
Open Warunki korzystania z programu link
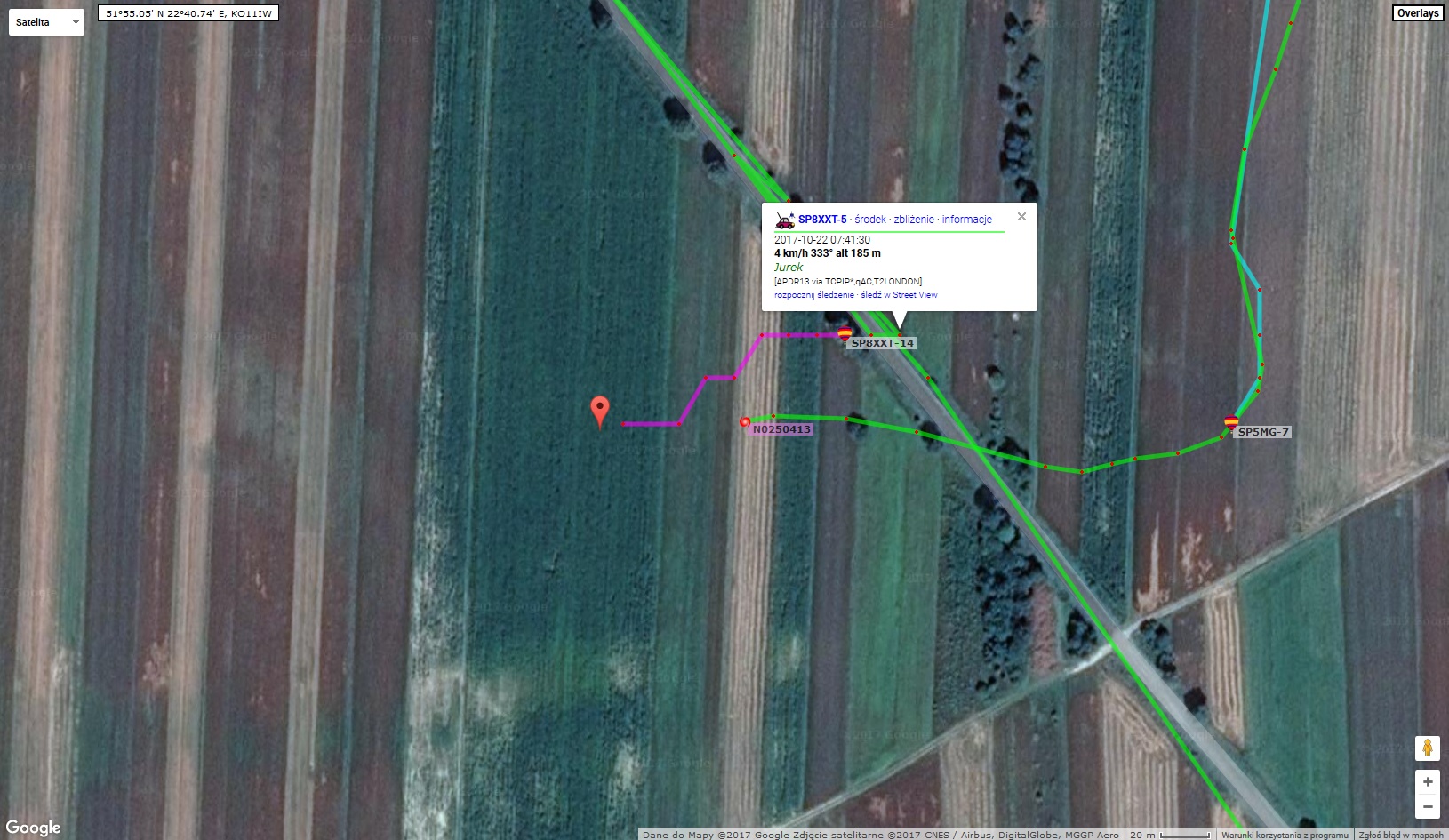(x=1284, y=835)
